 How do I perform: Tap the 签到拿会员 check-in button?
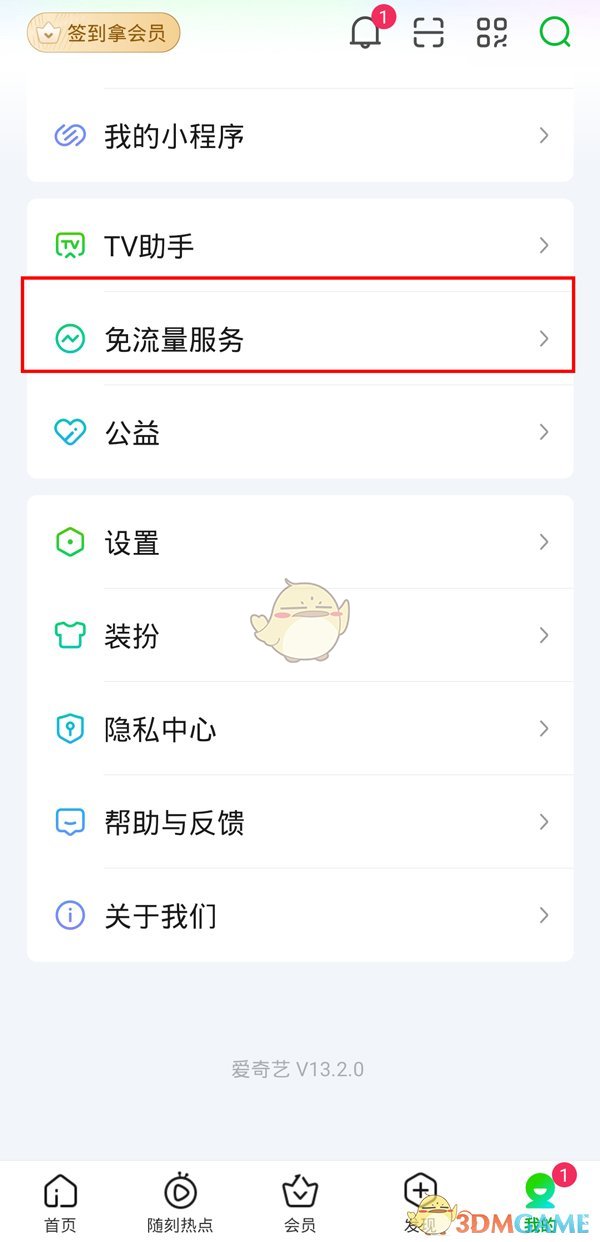[103, 33]
